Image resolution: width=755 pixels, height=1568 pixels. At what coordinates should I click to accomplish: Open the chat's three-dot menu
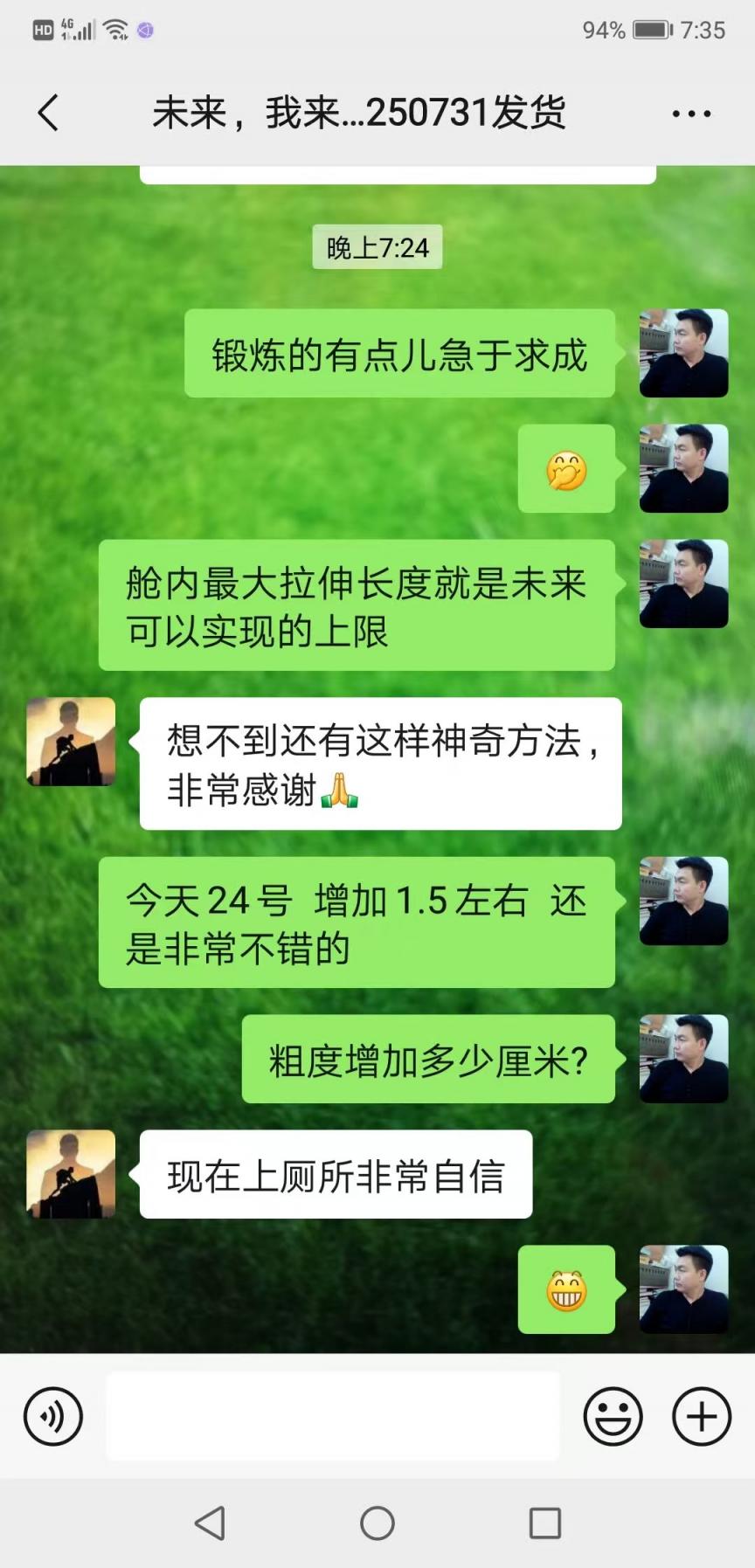pyautogui.click(x=691, y=114)
